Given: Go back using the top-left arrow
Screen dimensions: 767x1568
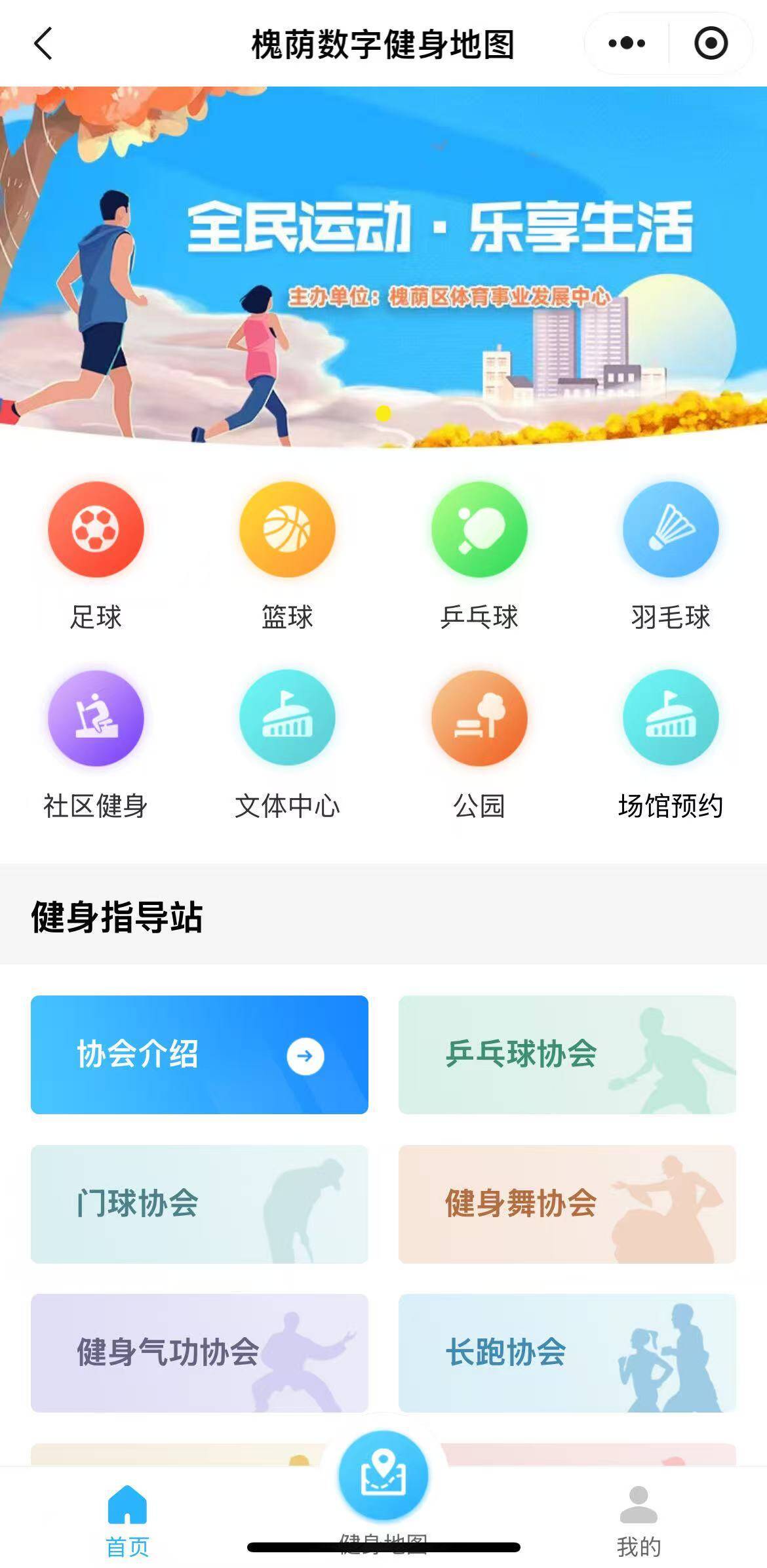Looking at the screenshot, I should point(43,44).
